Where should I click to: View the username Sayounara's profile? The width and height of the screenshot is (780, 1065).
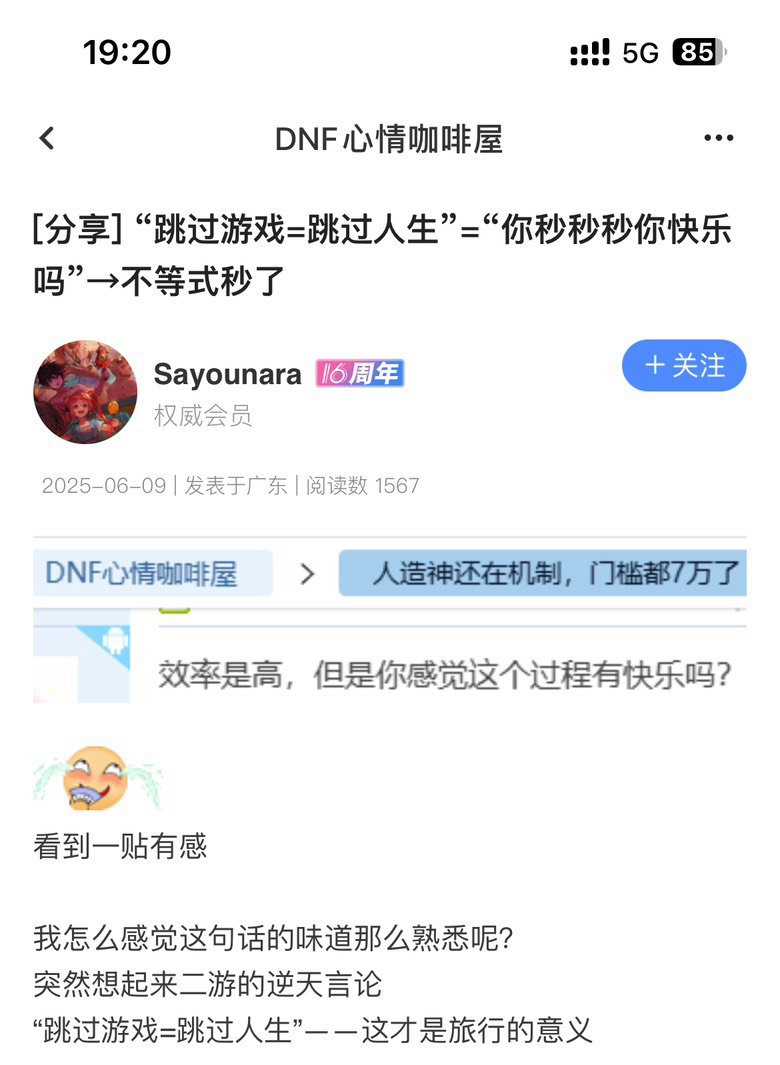coord(227,374)
